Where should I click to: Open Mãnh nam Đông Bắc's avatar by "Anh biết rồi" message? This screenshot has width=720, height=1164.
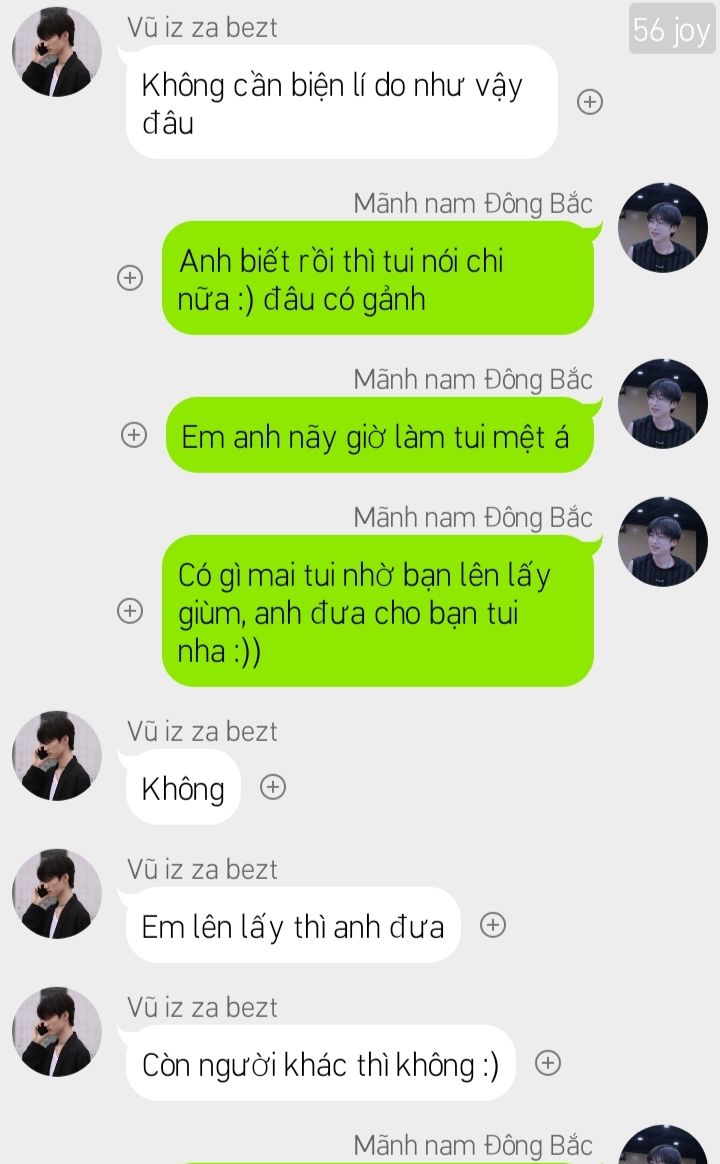[663, 227]
